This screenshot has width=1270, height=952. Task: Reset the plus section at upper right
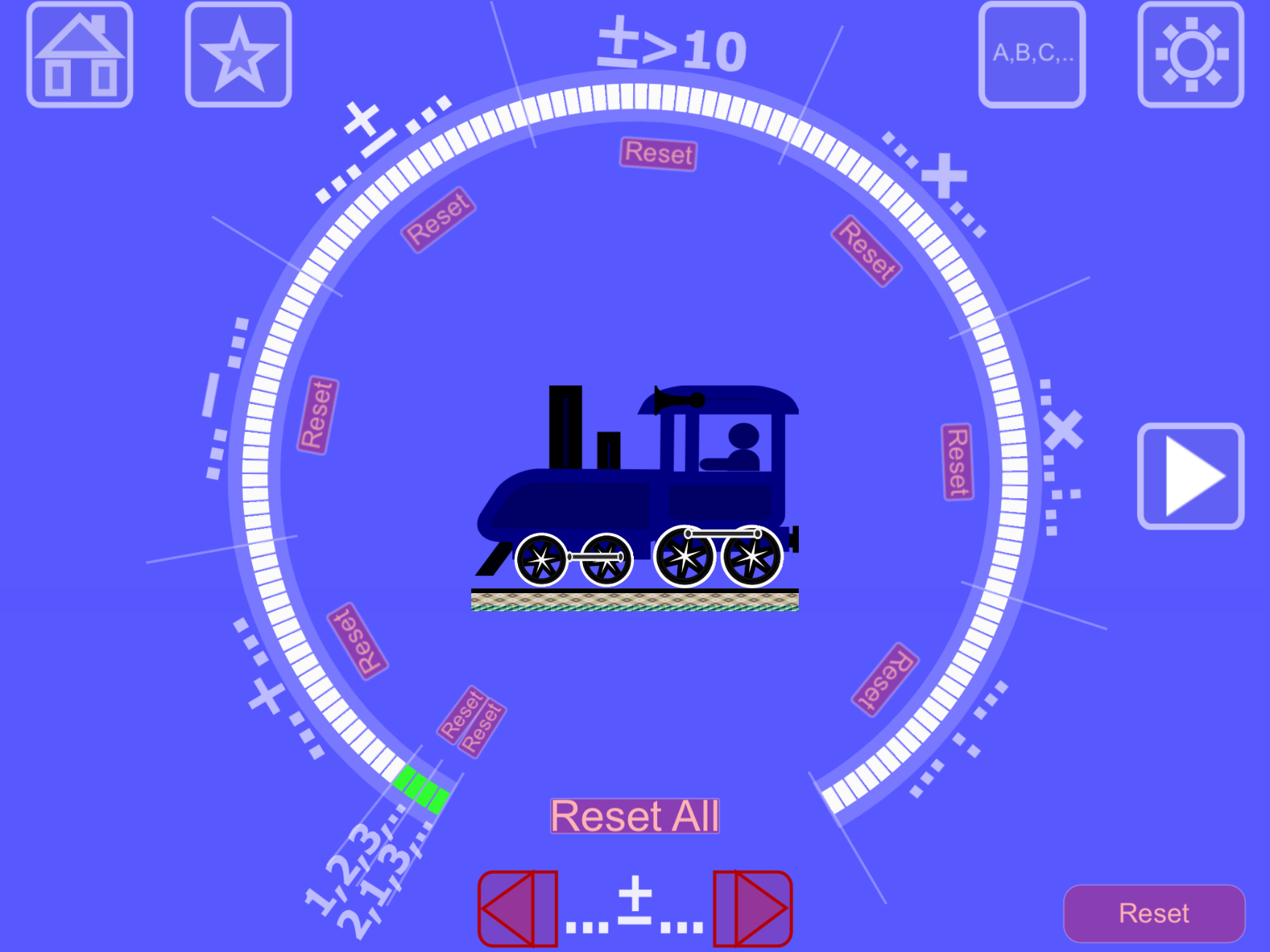coord(867,251)
